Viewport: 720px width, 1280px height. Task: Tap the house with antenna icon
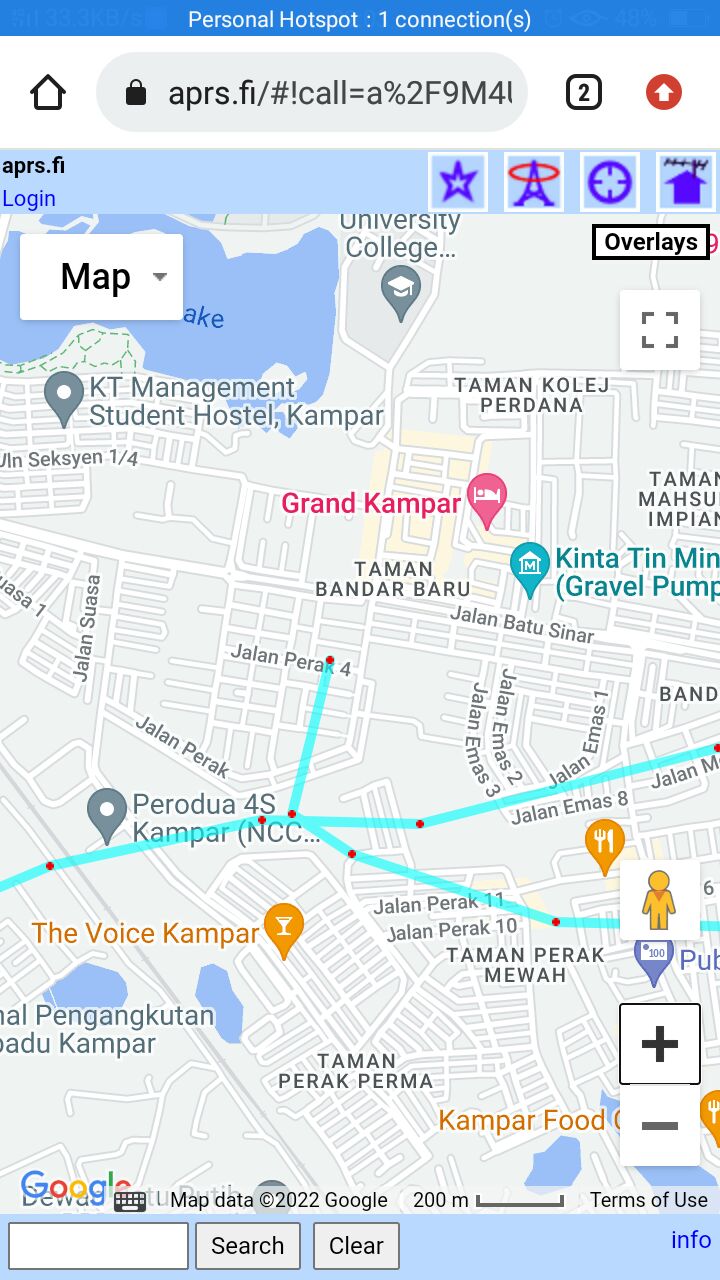coord(686,182)
